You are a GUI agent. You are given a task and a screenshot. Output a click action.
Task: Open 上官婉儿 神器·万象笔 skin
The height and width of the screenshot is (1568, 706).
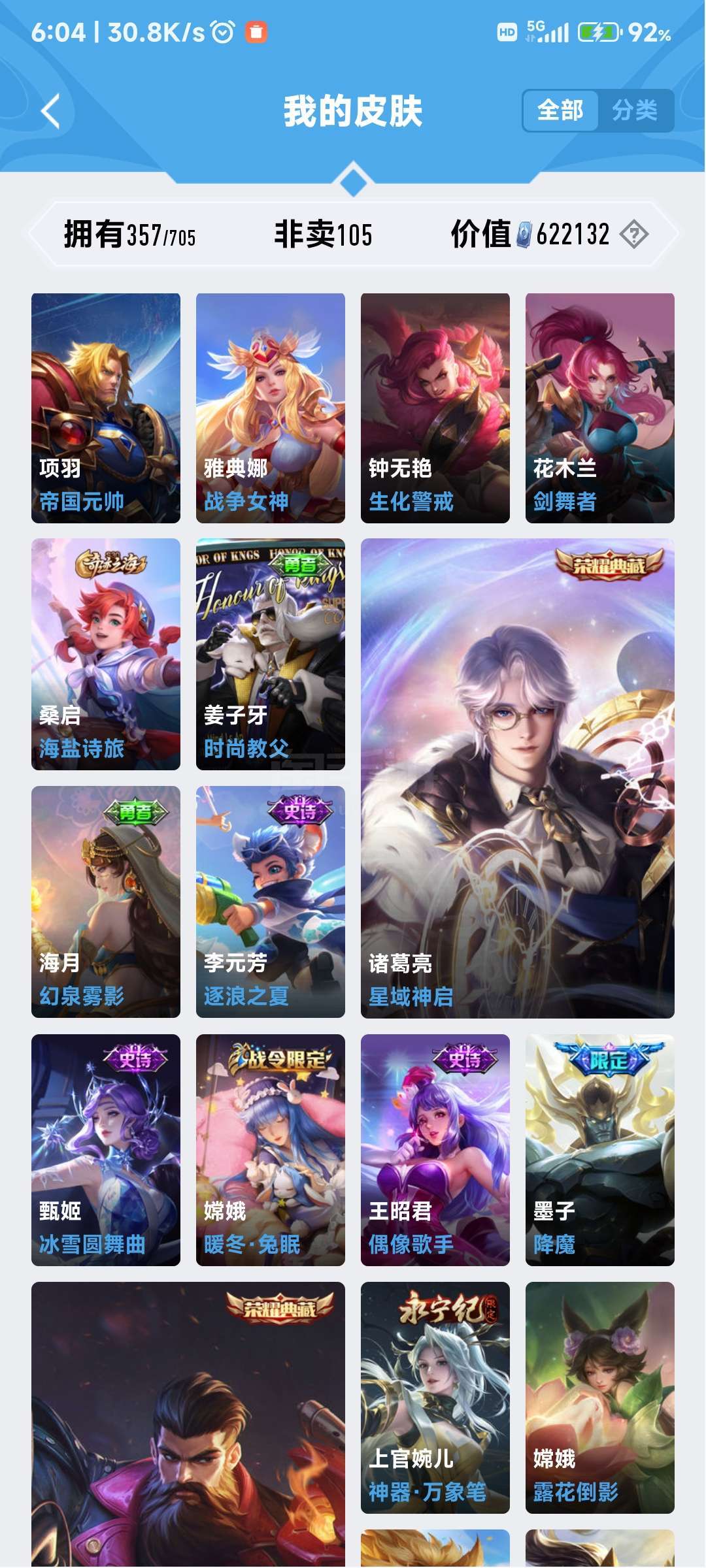point(435,1397)
